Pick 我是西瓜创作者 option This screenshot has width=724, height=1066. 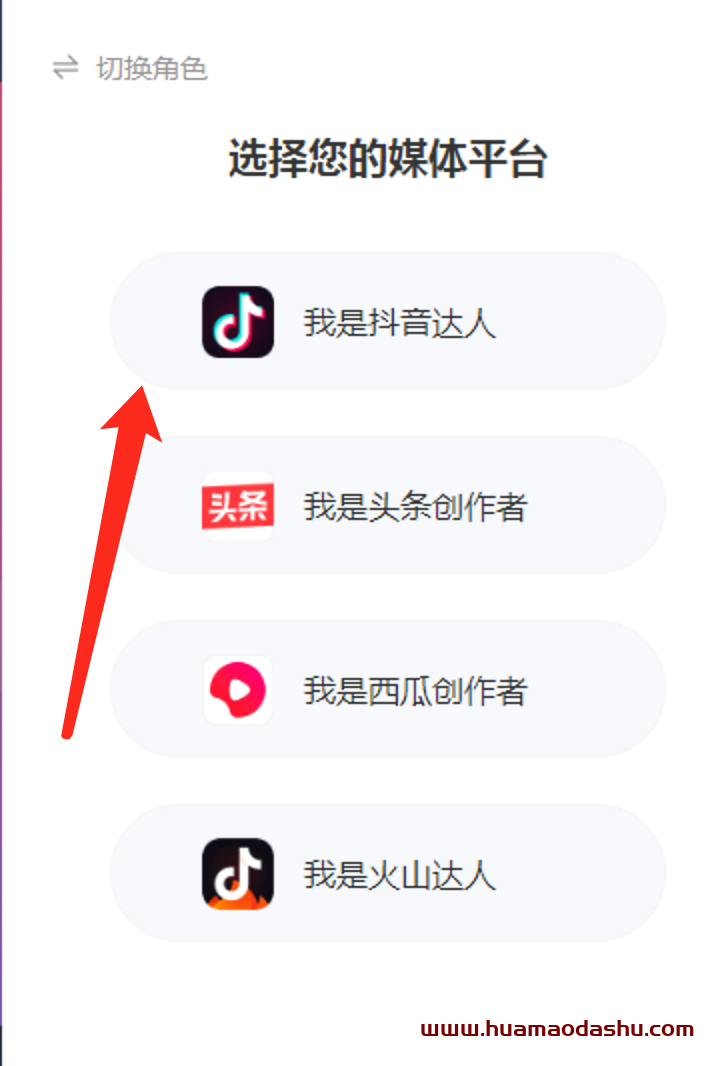388,690
